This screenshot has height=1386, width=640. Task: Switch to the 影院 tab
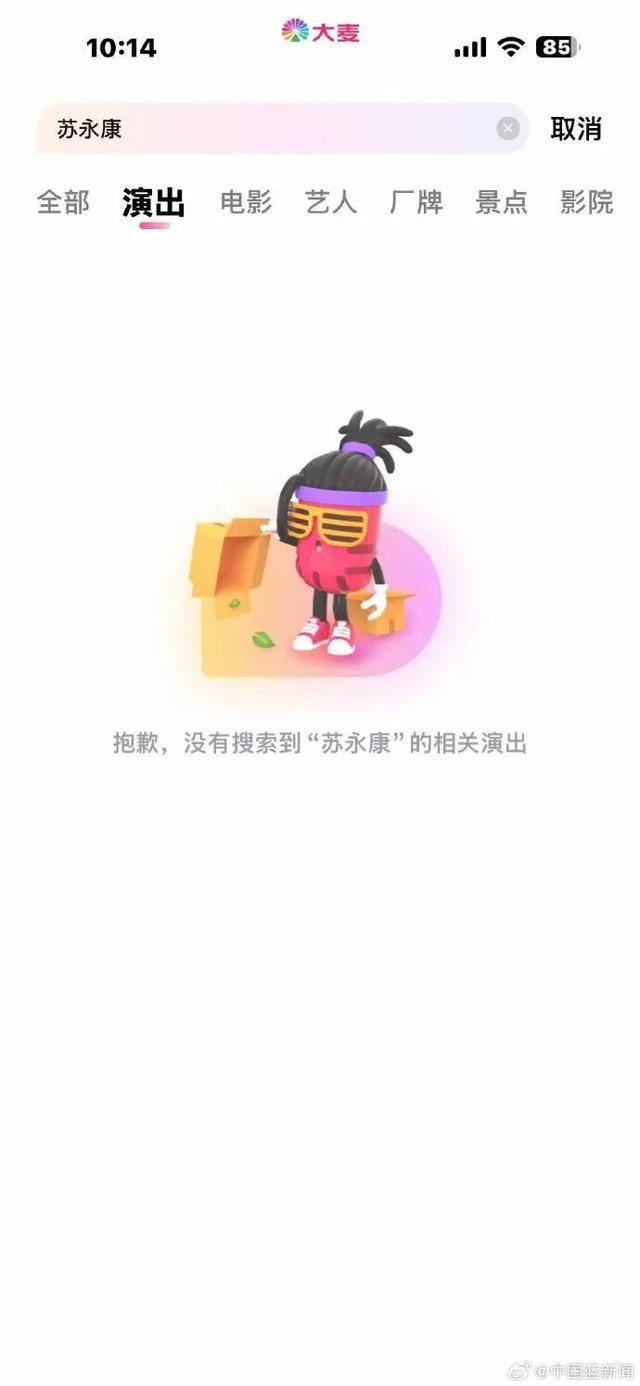pyautogui.click(x=586, y=202)
